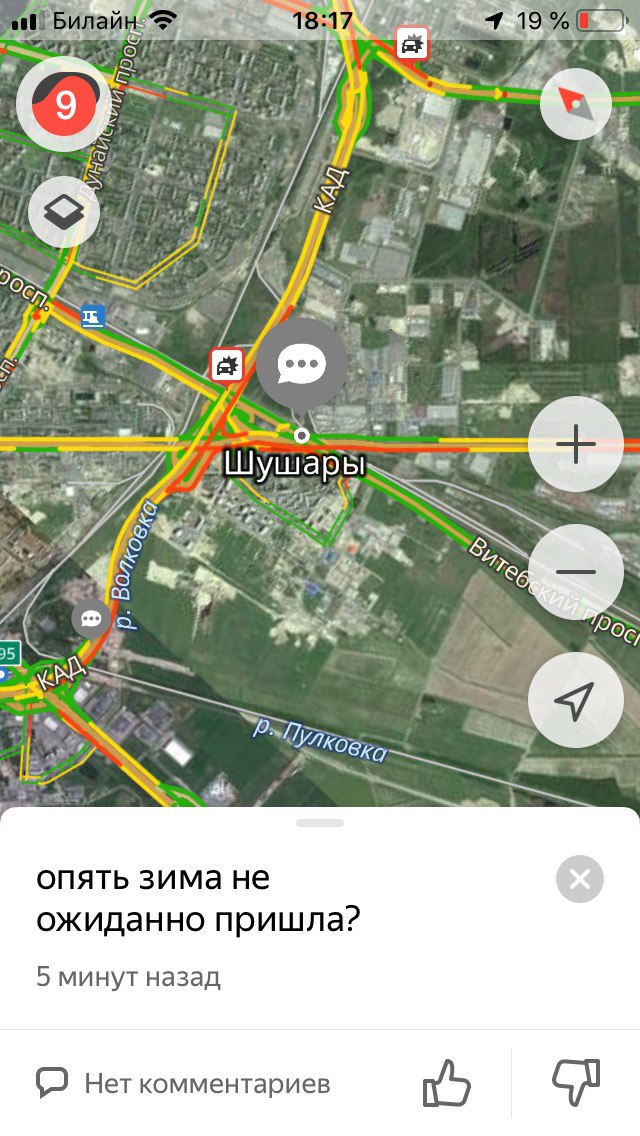Like this road comment with thumbs up
The width and height of the screenshot is (640, 1136).
446,1083
